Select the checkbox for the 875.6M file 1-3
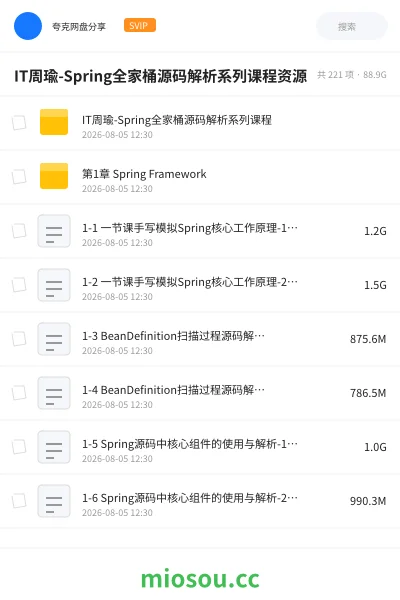This screenshot has width=400, height=600. tap(19, 339)
